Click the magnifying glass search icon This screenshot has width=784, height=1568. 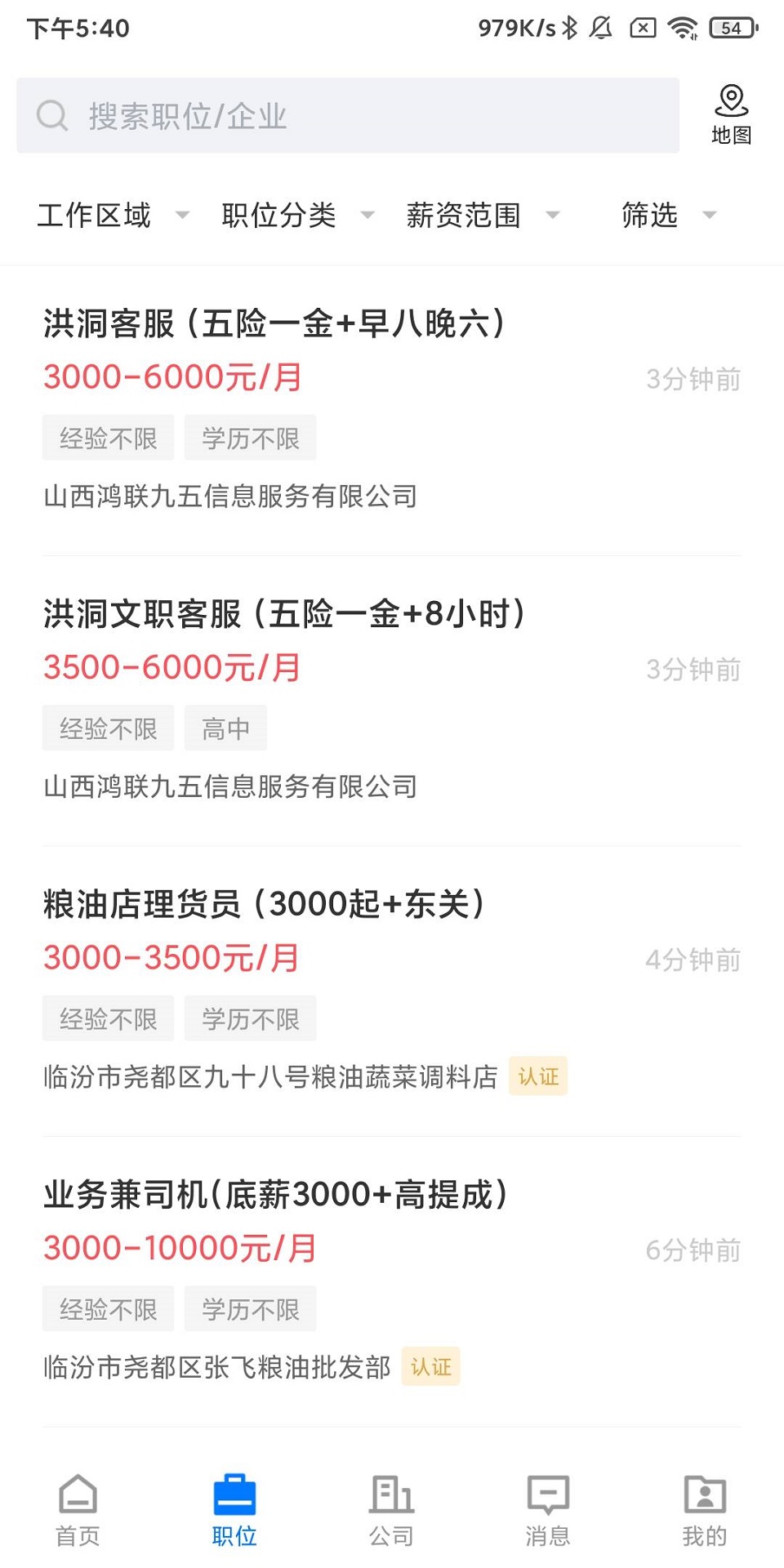(x=52, y=115)
